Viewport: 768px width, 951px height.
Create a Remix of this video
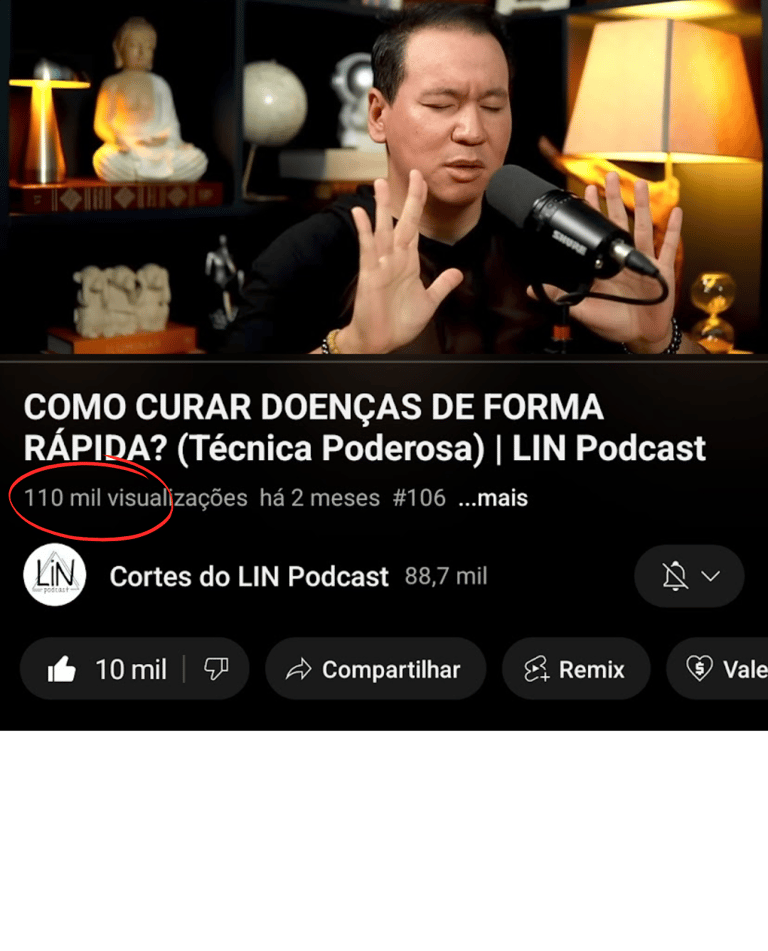click(x=576, y=669)
